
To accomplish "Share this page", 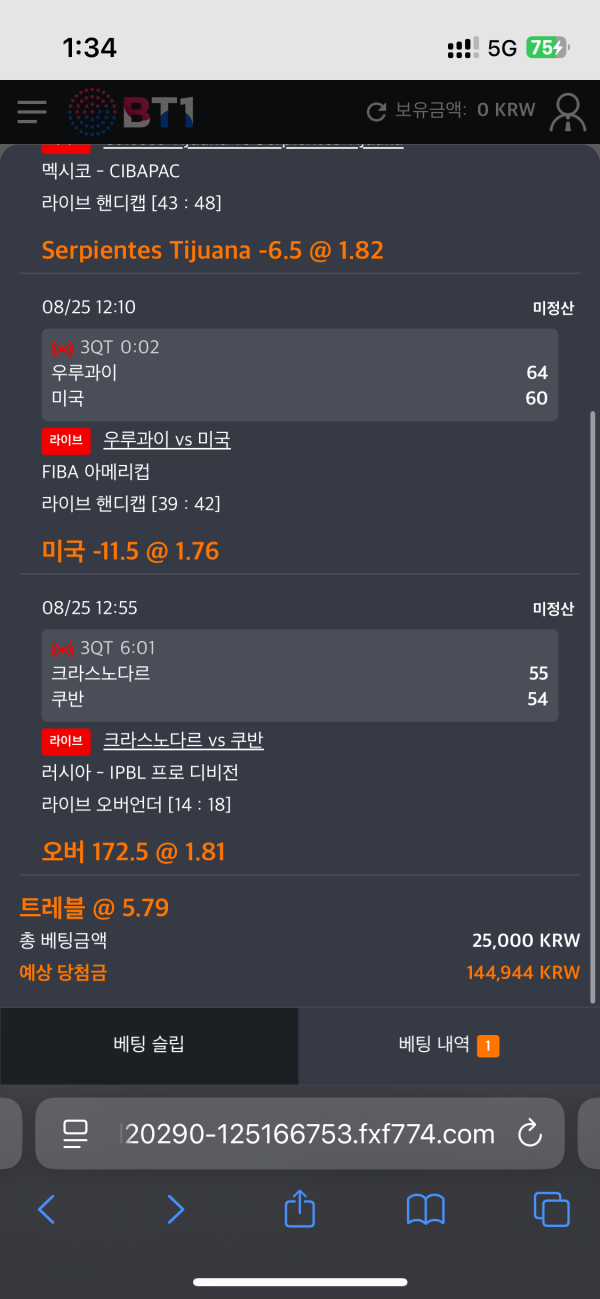I will click(x=300, y=1209).
